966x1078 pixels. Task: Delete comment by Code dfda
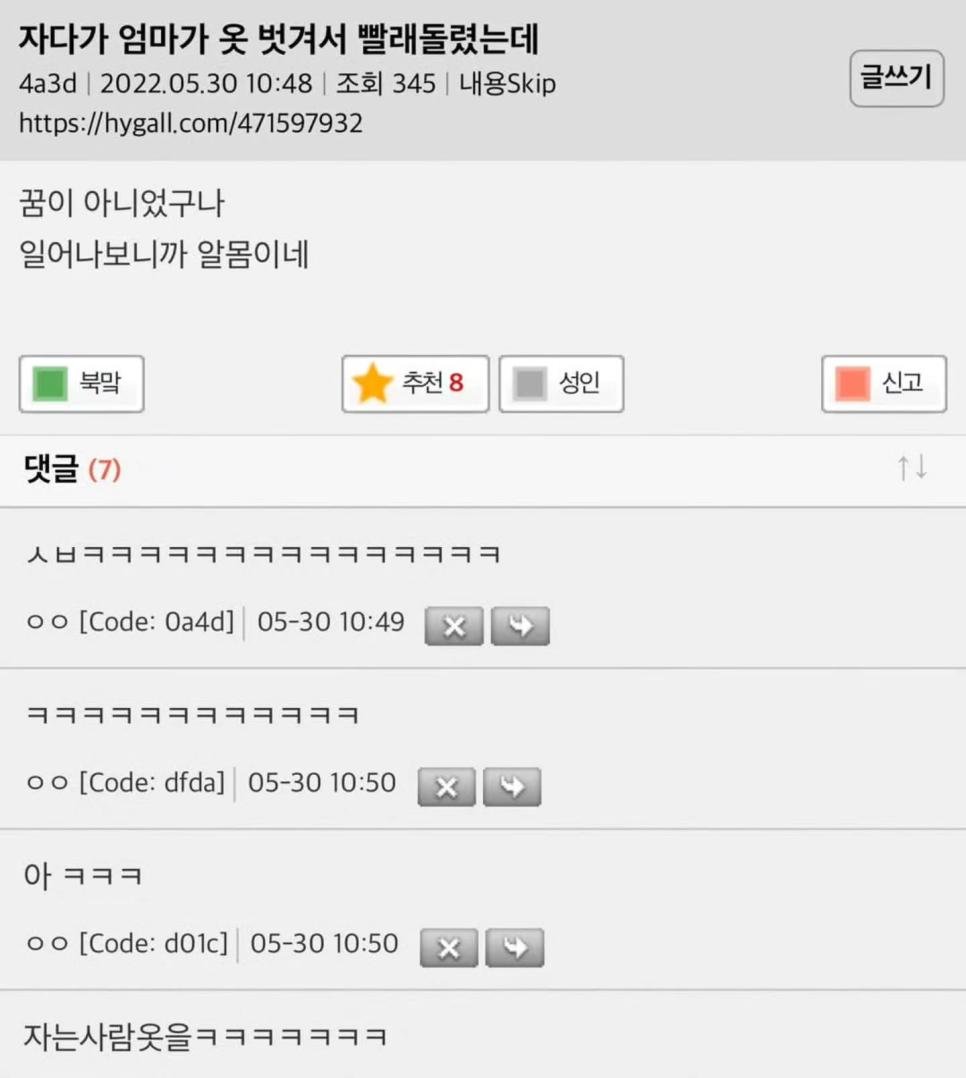coord(446,787)
